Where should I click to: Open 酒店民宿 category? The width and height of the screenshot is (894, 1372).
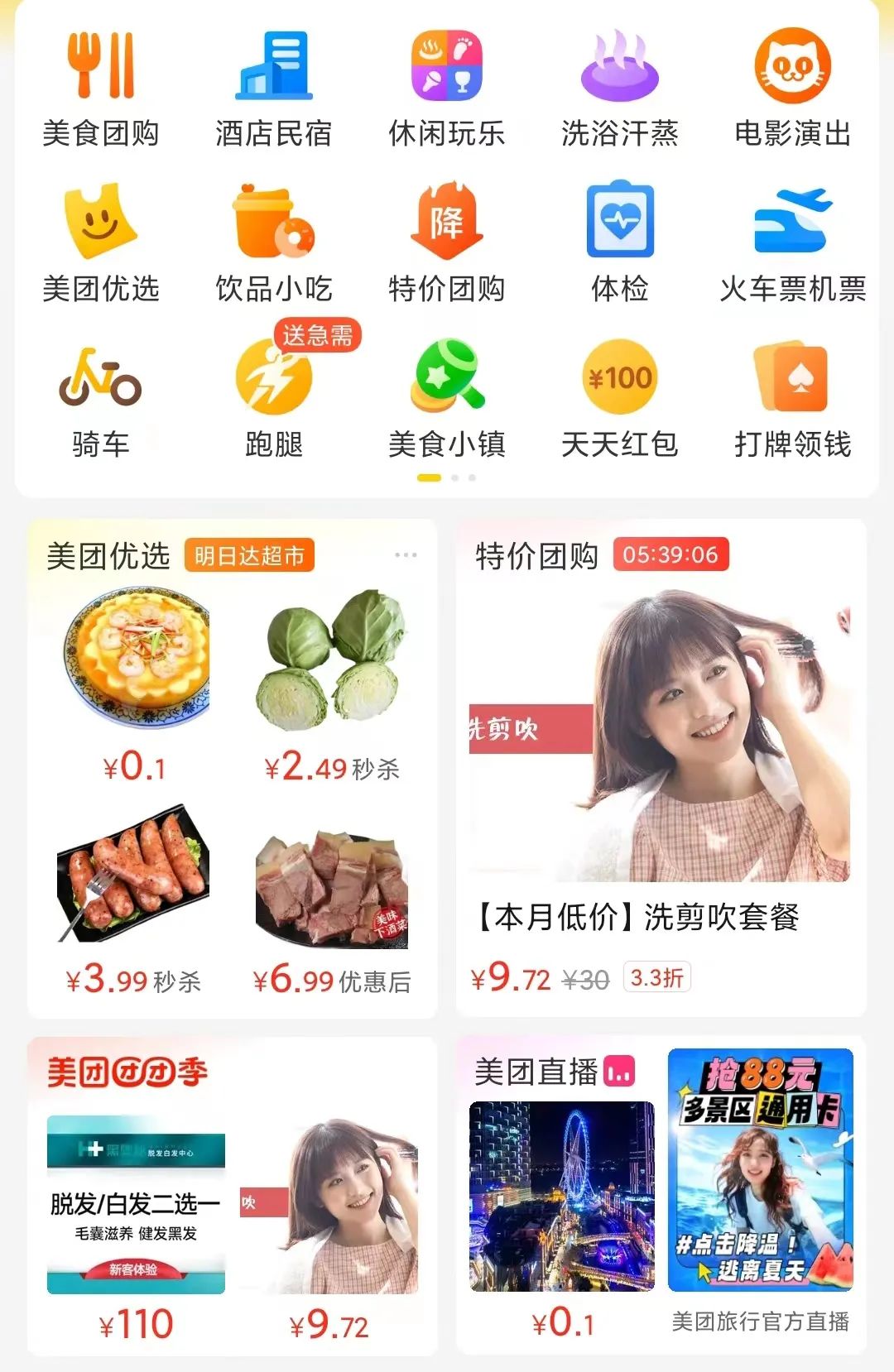273,88
